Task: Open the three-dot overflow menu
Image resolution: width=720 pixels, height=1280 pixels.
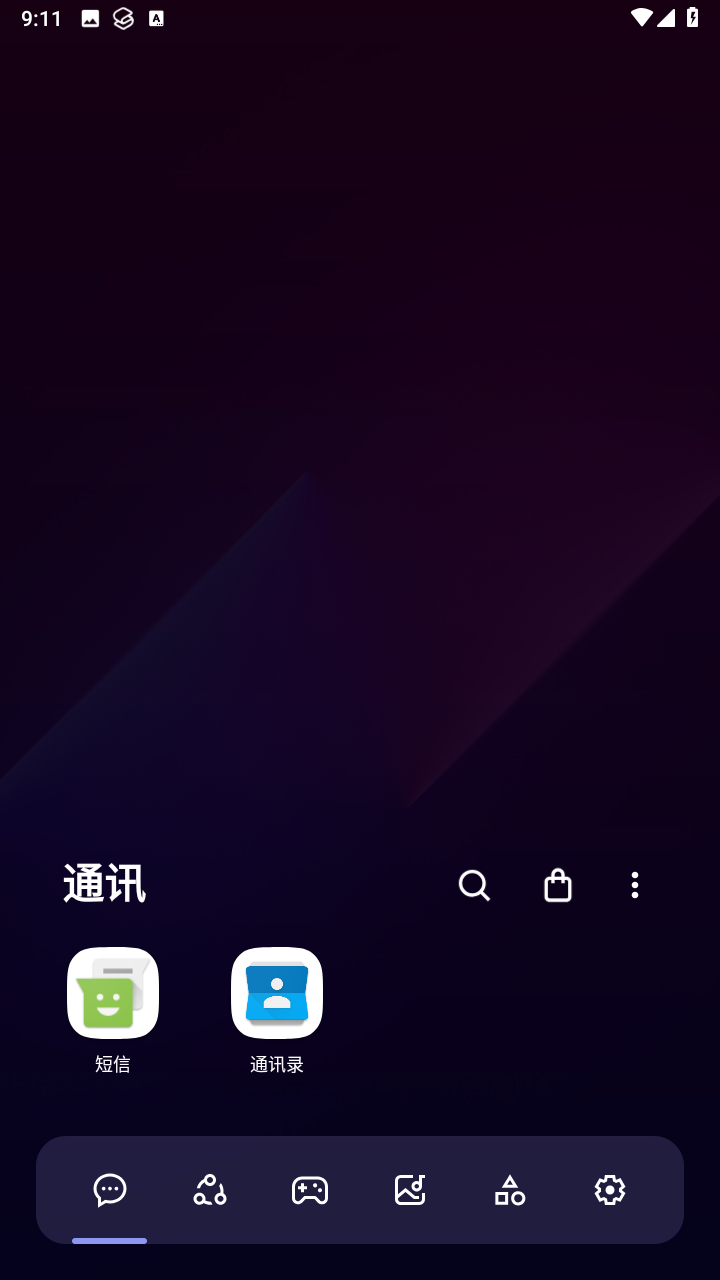Action: [635, 885]
